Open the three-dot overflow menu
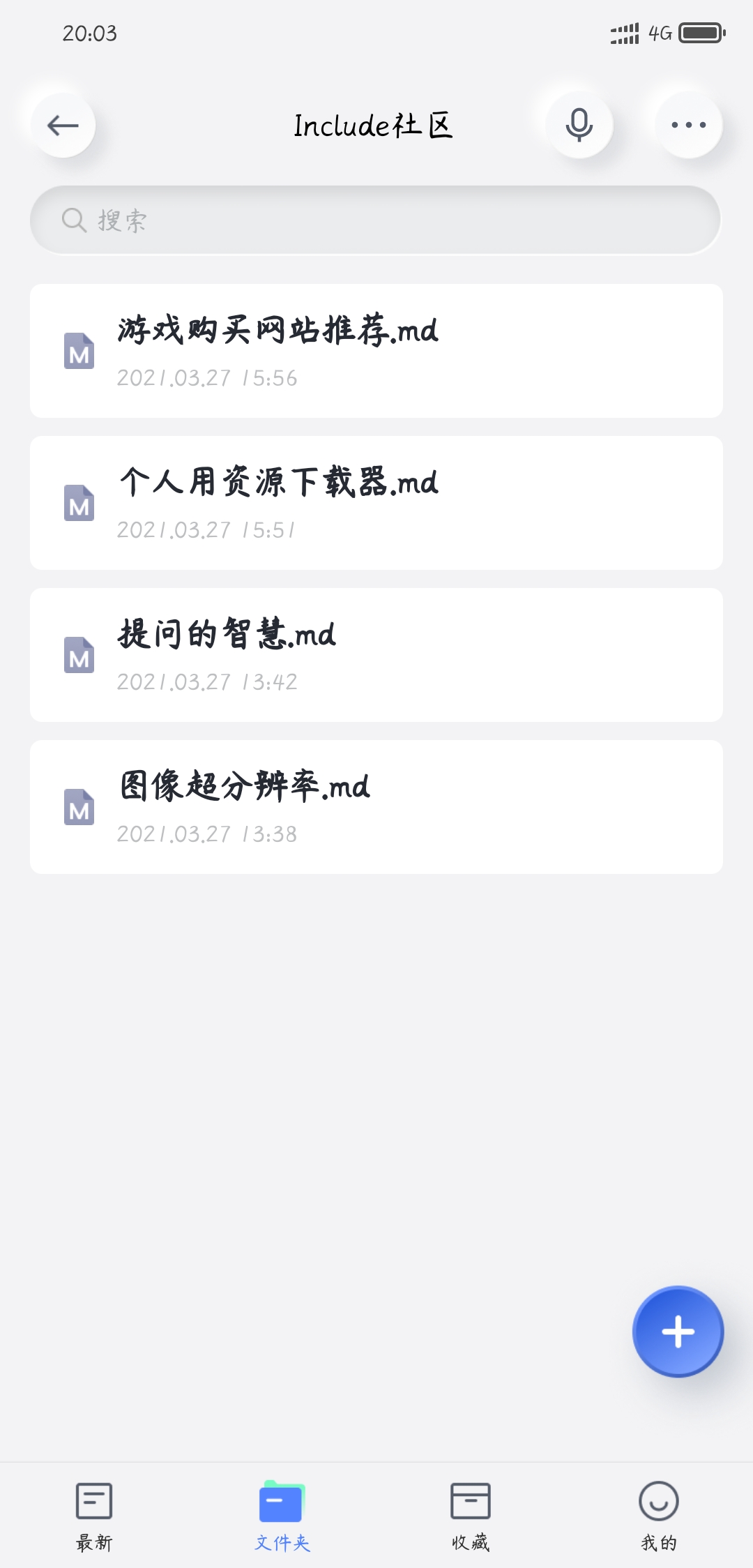Screen dimensions: 753x1568 pos(688,126)
